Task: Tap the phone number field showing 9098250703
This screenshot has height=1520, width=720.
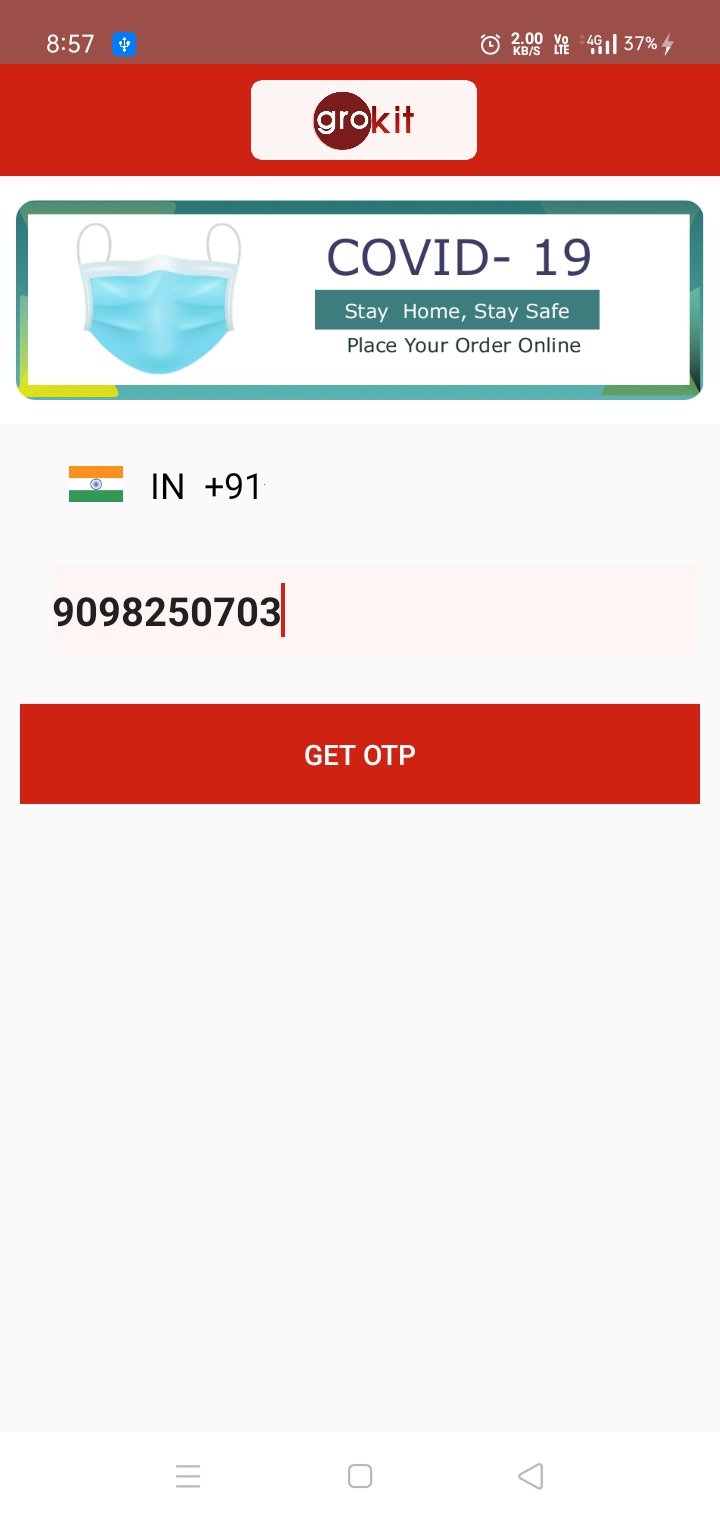Action: [x=375, y=611]
